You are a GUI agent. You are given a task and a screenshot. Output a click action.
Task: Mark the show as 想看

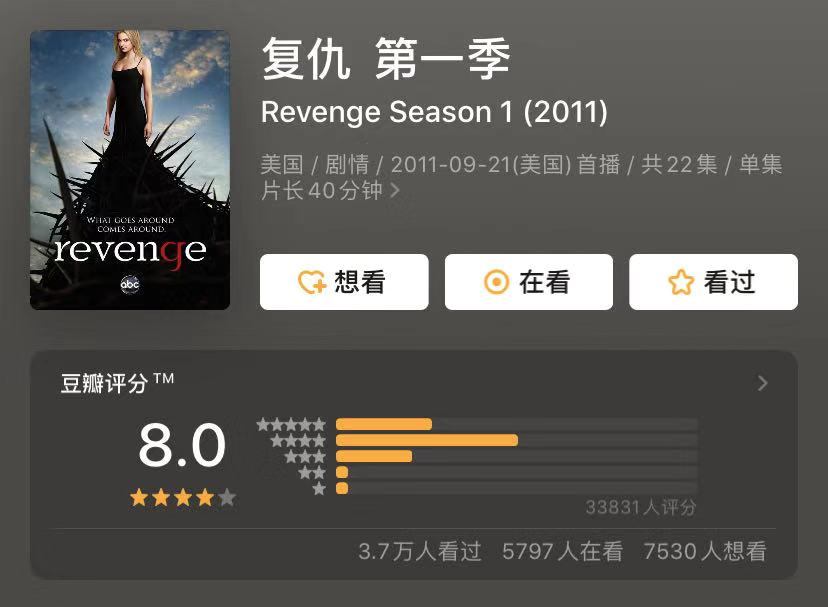(344, 282)
